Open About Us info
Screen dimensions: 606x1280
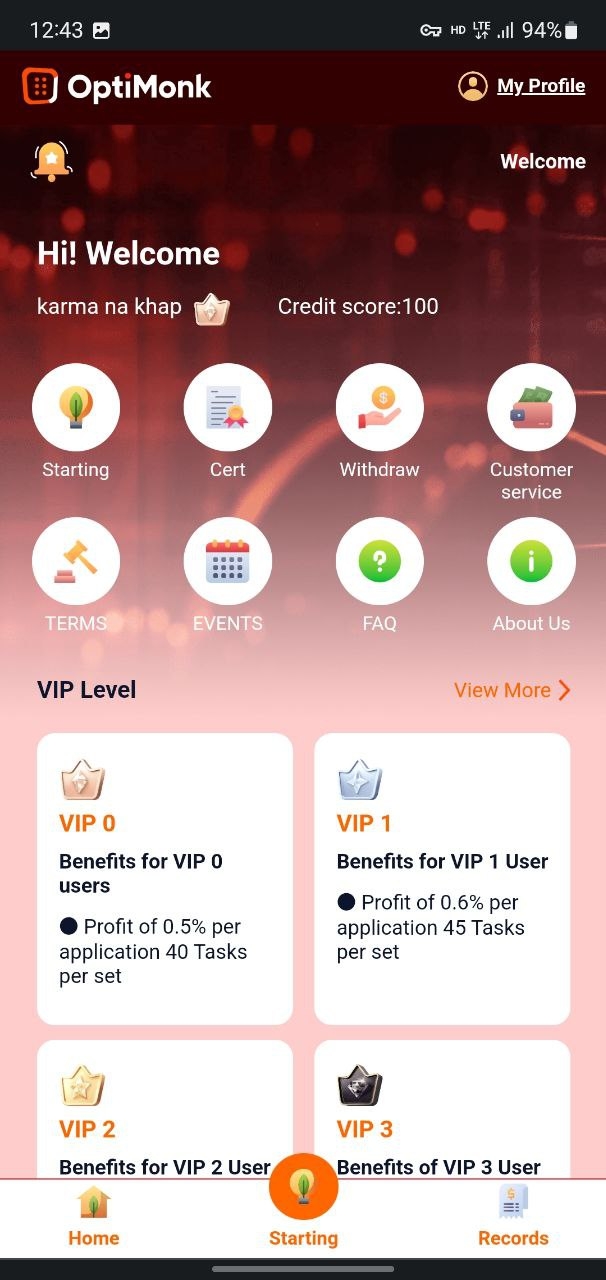tap(531, 561)
